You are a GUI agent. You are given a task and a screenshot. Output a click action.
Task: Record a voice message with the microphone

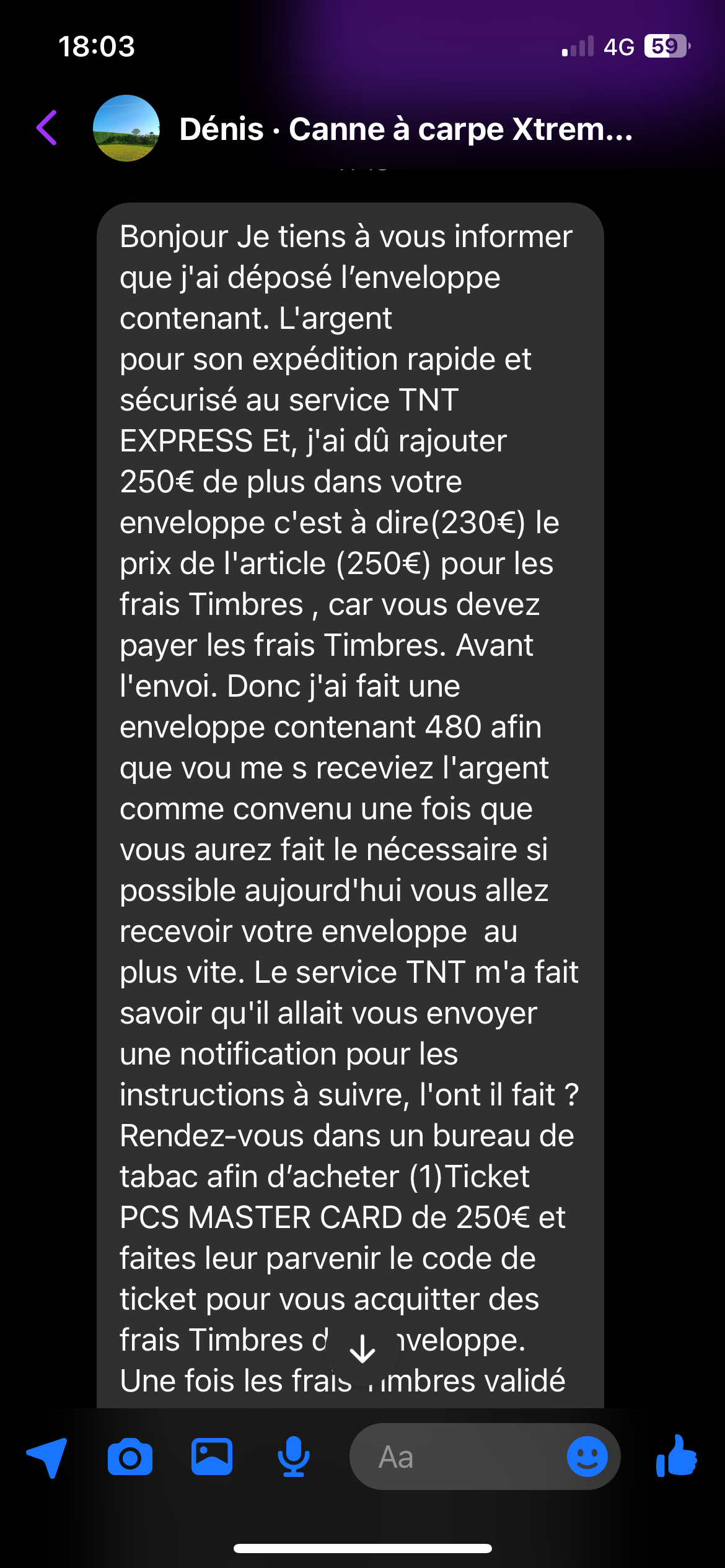pyautogui.click(x=293, y=1457)
